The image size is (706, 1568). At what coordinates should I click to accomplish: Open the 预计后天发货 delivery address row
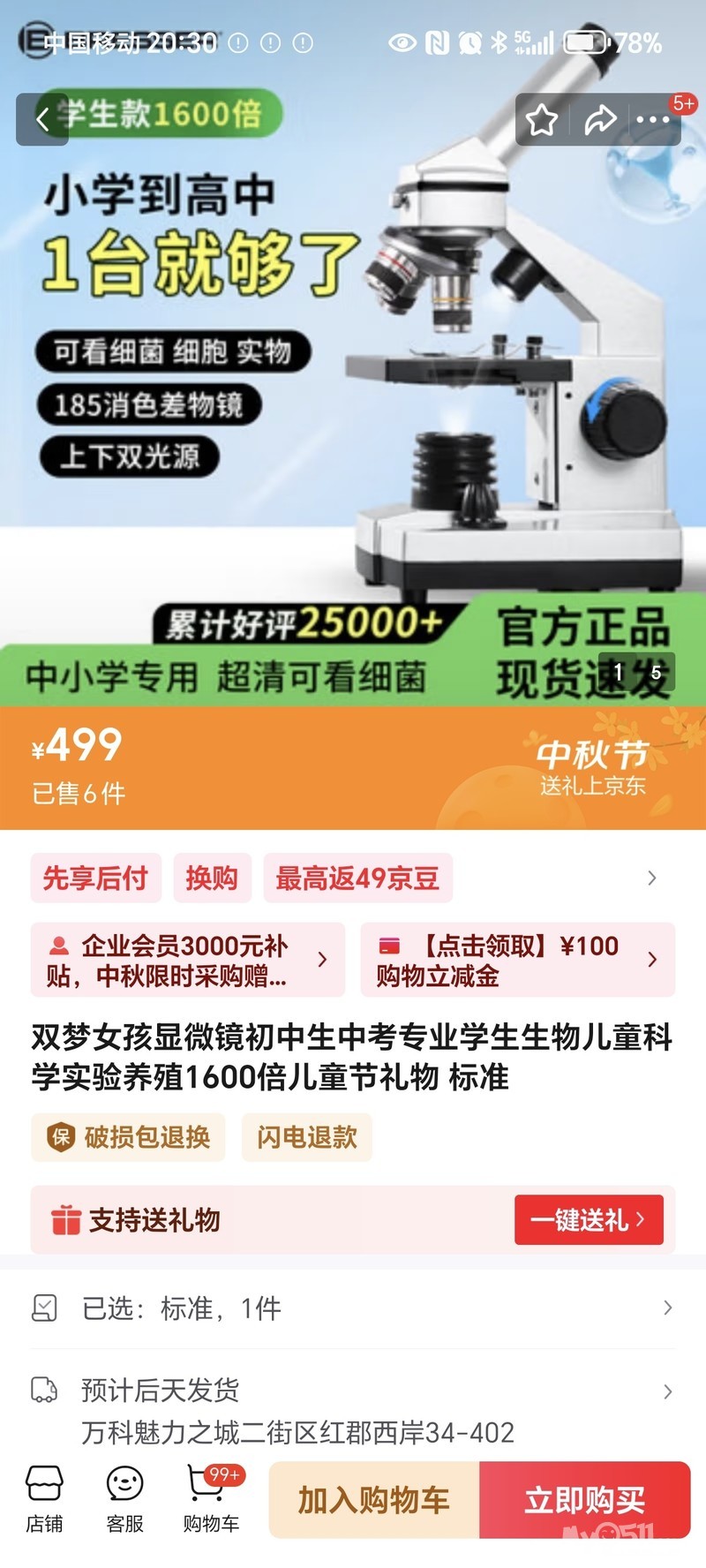click(x=353, y=1410)
